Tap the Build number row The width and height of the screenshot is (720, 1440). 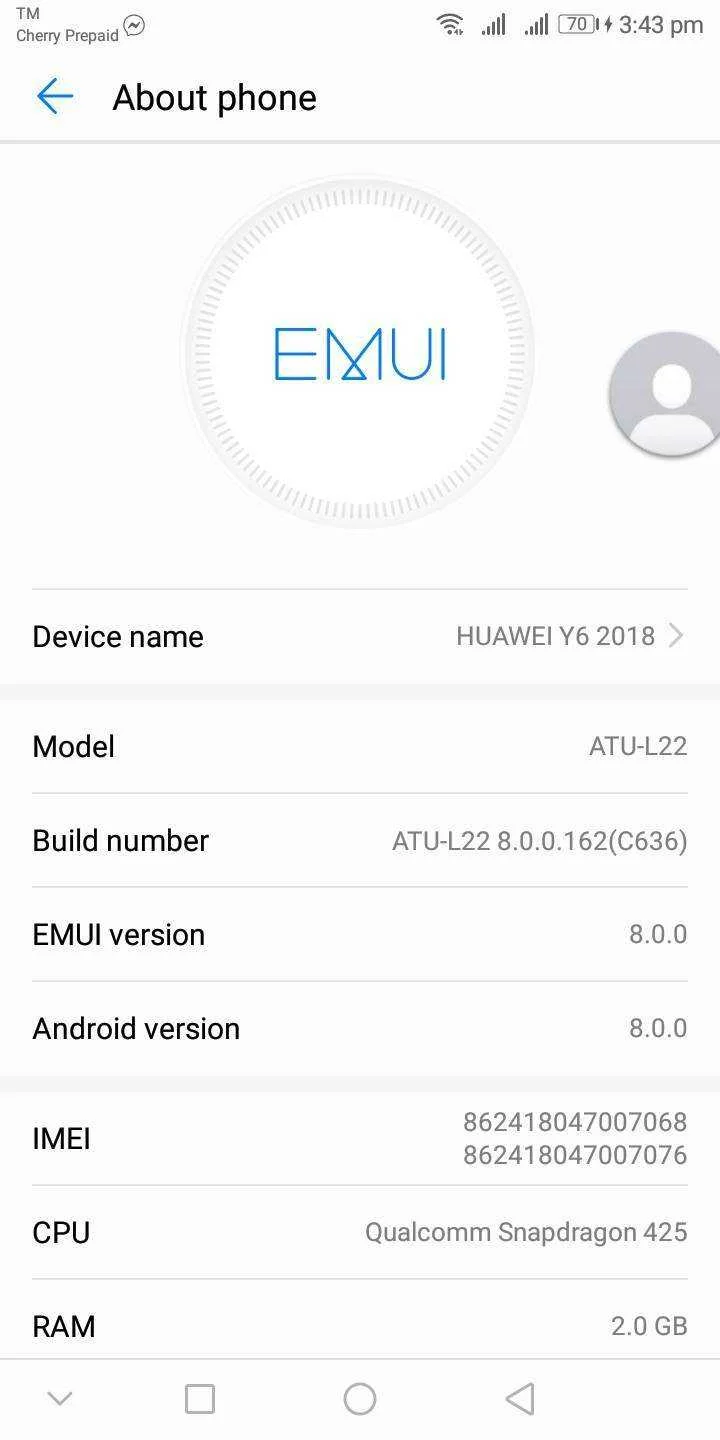[x=360, y=840]
